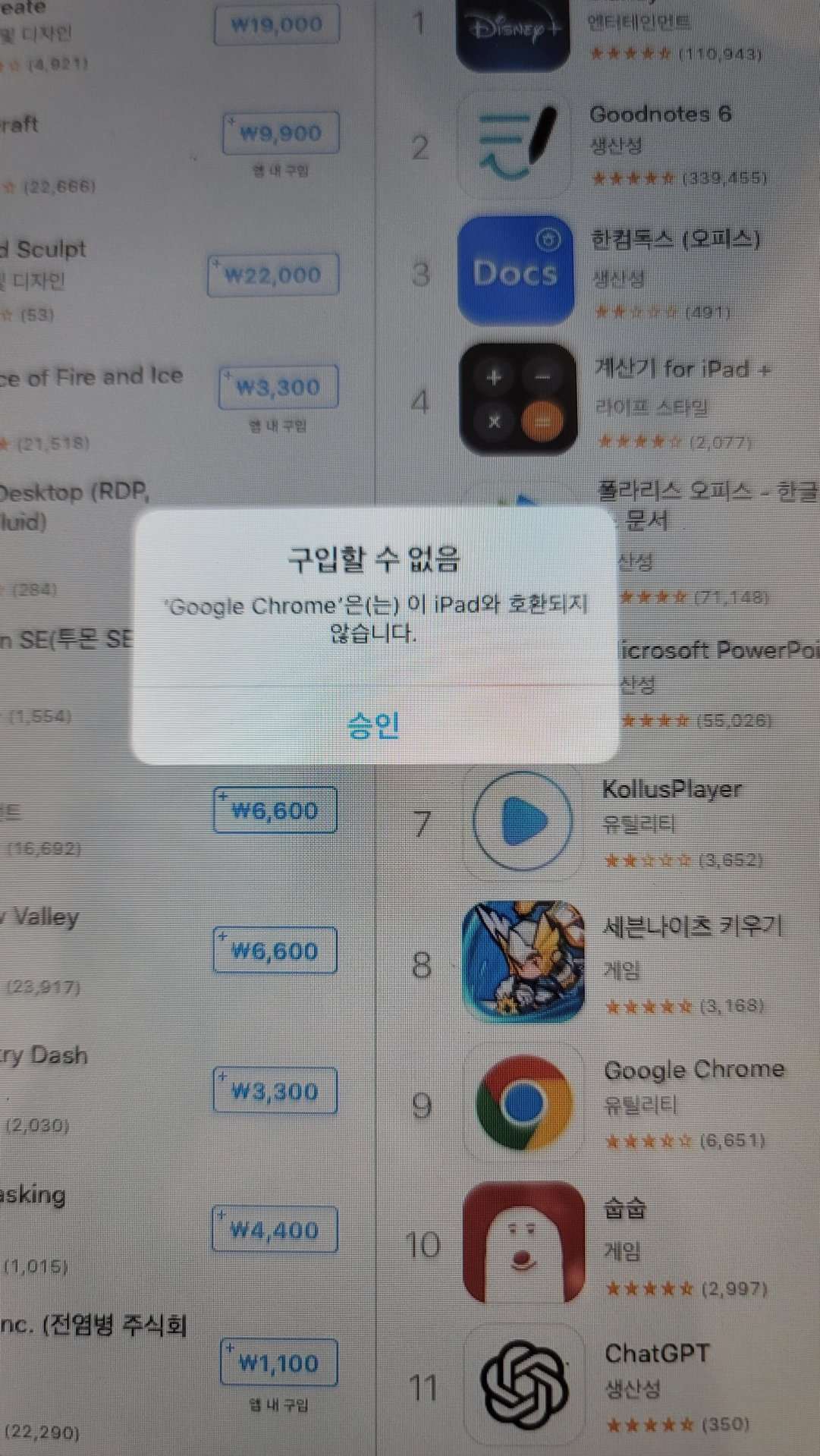820x1456 pixels.
Task: Confirm the dialog with 승인
Action: [x=373, y=725]
